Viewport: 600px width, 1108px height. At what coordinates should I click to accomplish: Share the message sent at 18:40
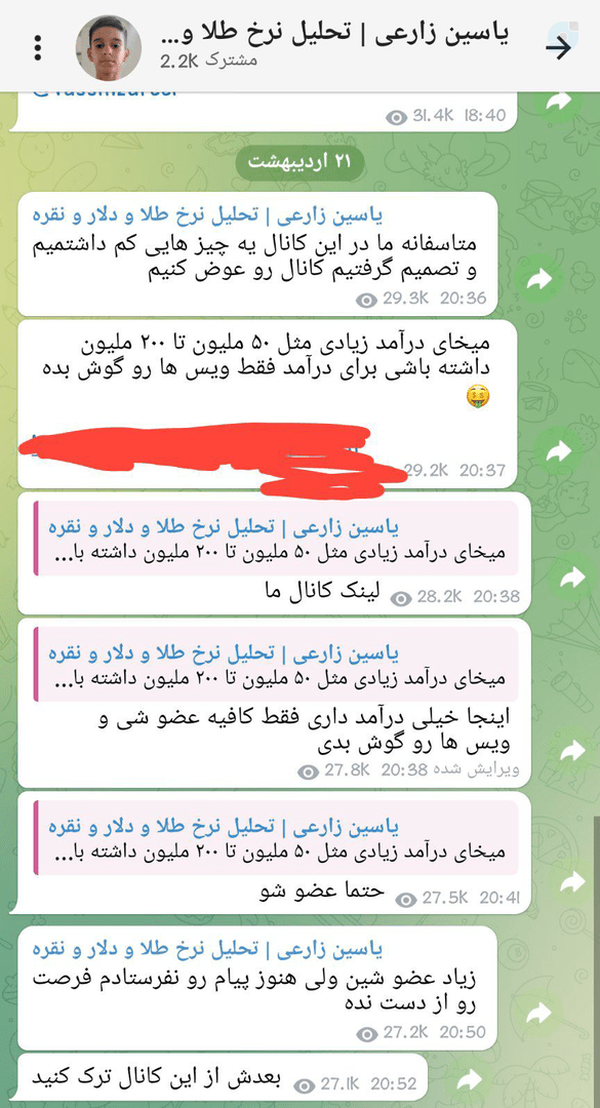pos(560,104)
